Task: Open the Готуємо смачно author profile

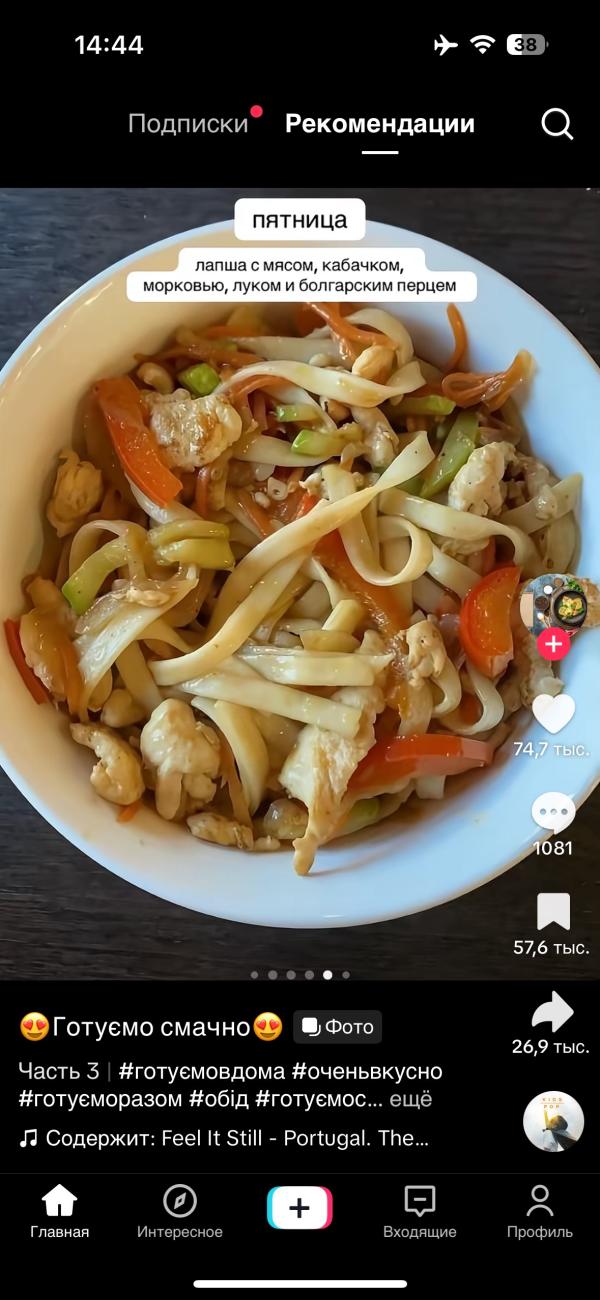Action: [x=151, y=1026]
